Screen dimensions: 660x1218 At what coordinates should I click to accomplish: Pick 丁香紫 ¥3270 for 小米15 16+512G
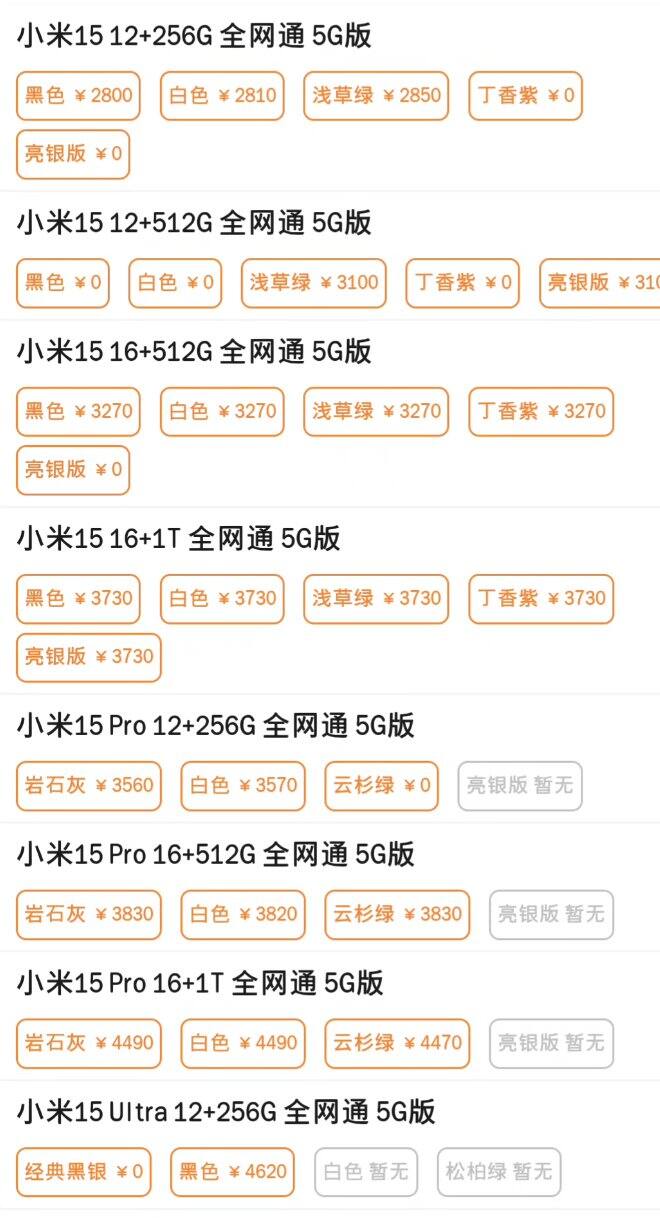[541, 411]
